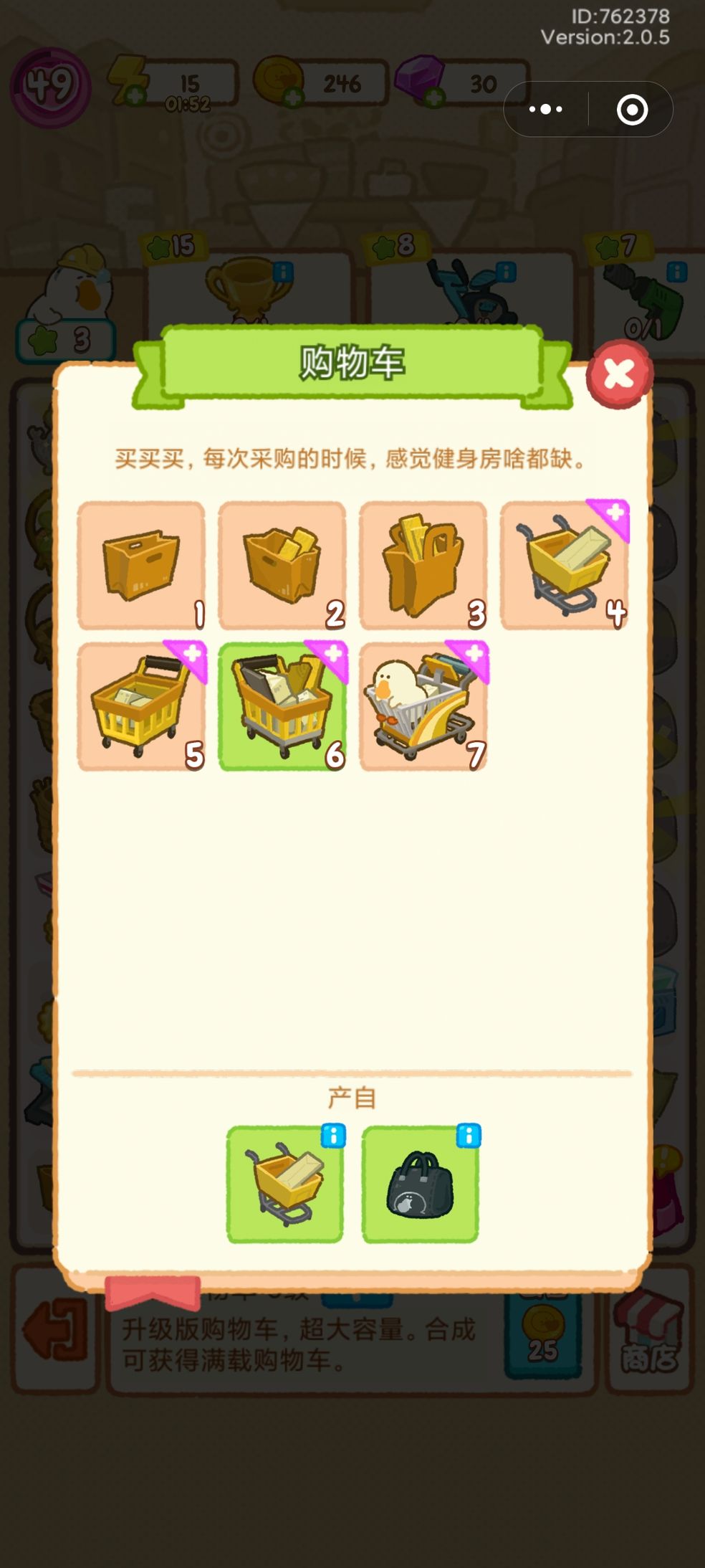Select the level 7 duck cart item
This screenshot has height=1568, width=705.
coord(423,706)
